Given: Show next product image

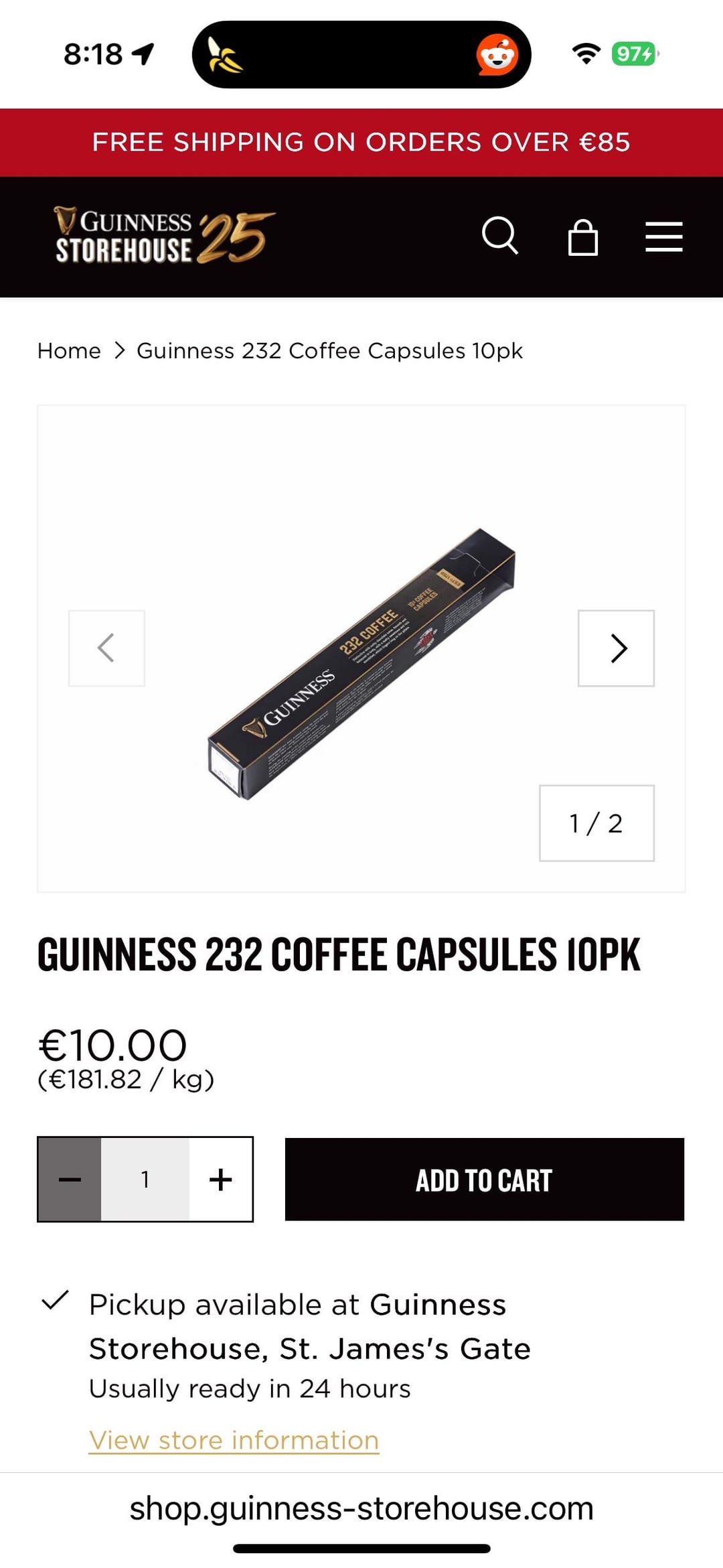Looking at the screenshot, I should (616, 648).
